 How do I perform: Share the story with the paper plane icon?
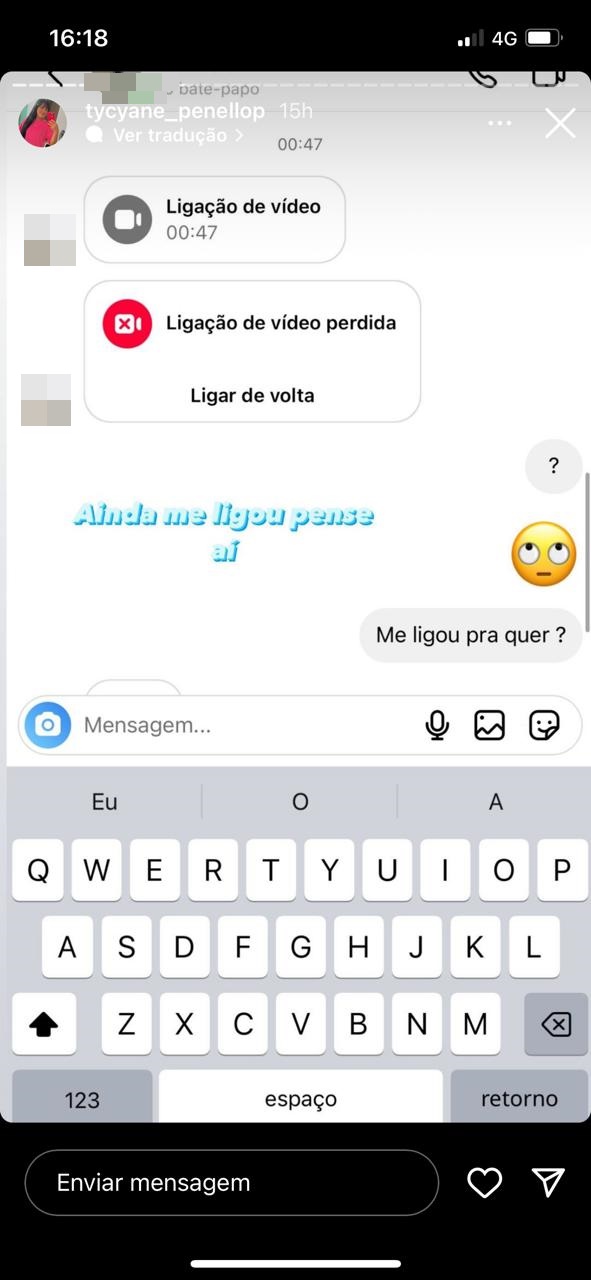click(548, 1183)
